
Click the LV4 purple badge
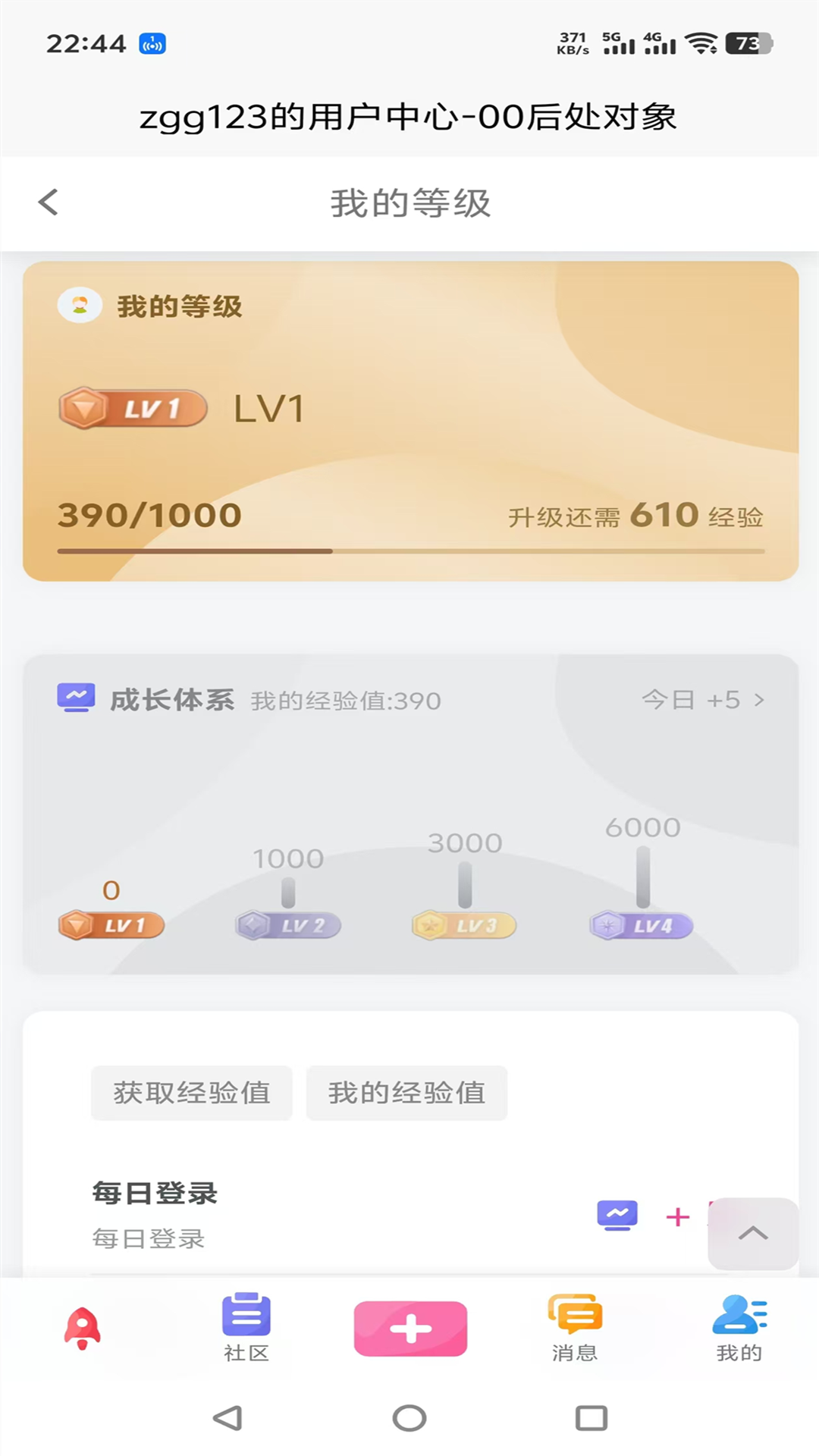[x=642, y=925]
